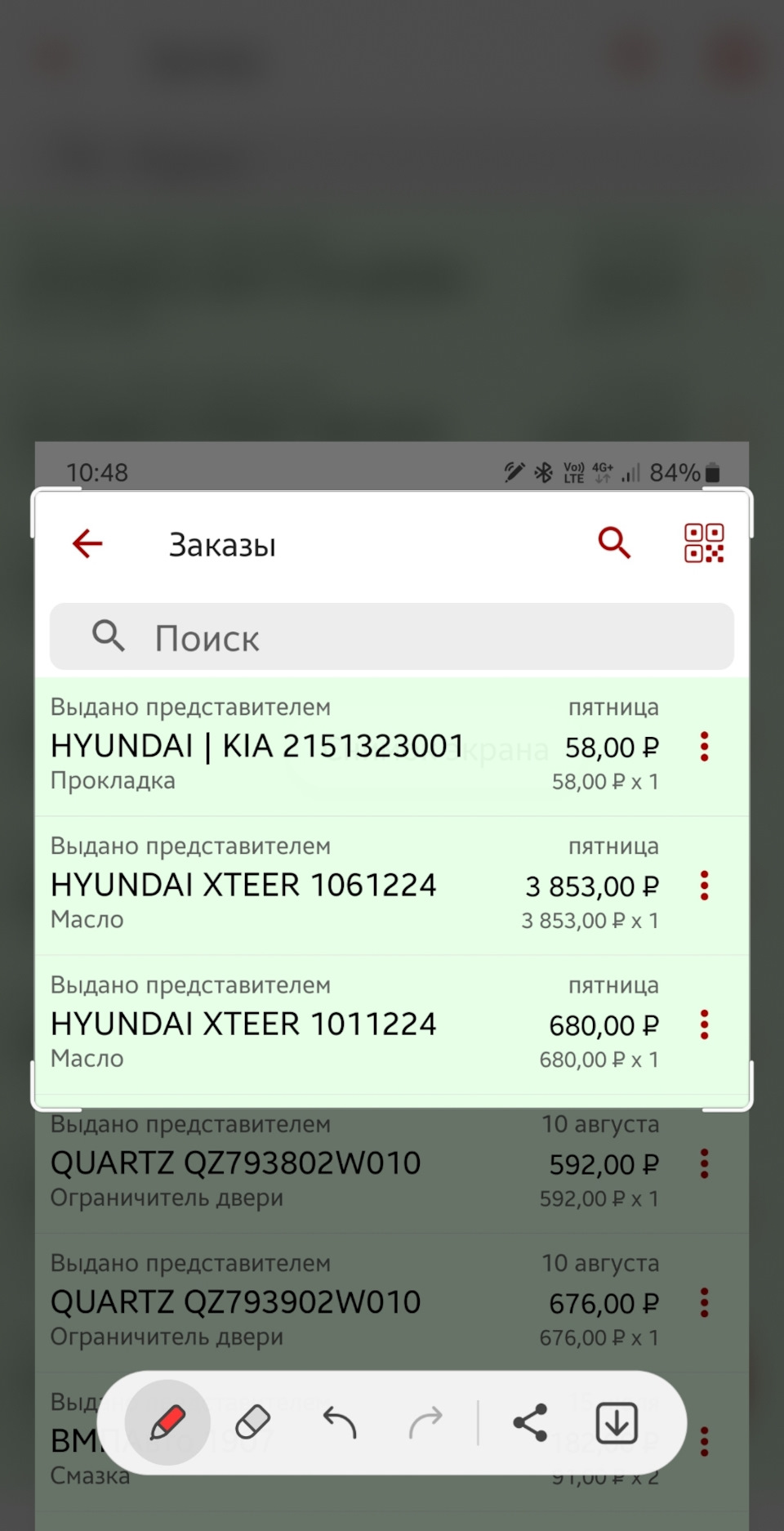Share the cropped screenshot
The height and width of the screenshot is (1531, 784).
coord(529,1422)
